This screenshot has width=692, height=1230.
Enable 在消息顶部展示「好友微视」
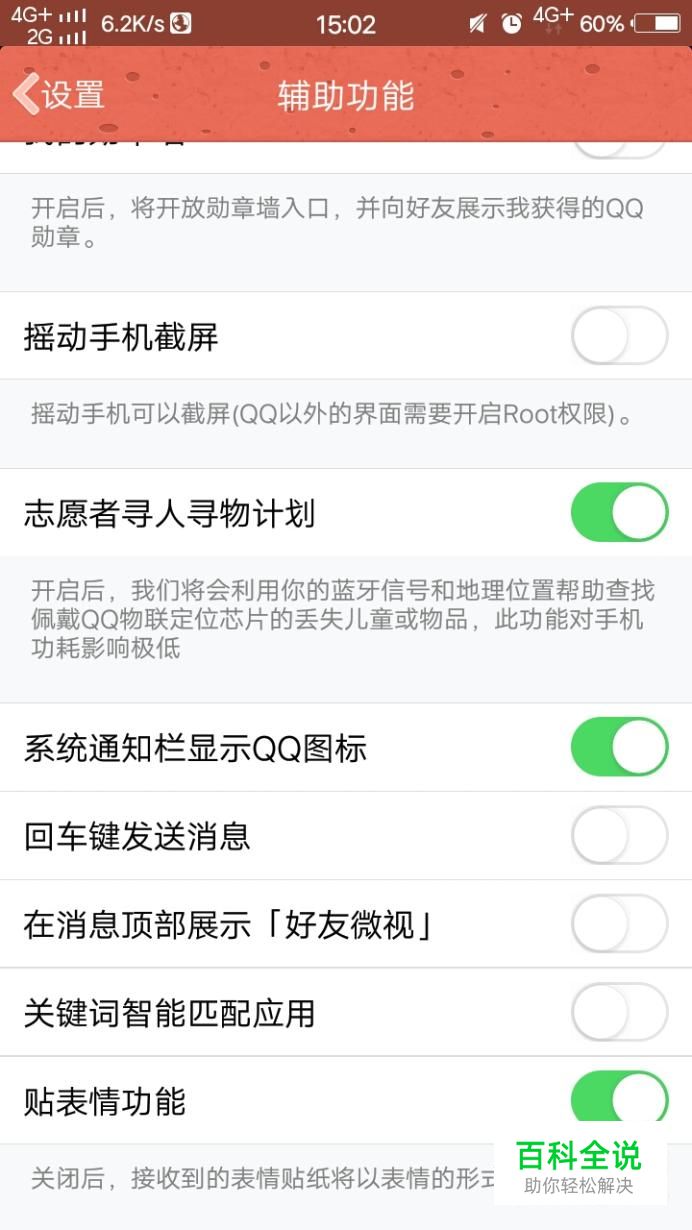tap(619, 924)
